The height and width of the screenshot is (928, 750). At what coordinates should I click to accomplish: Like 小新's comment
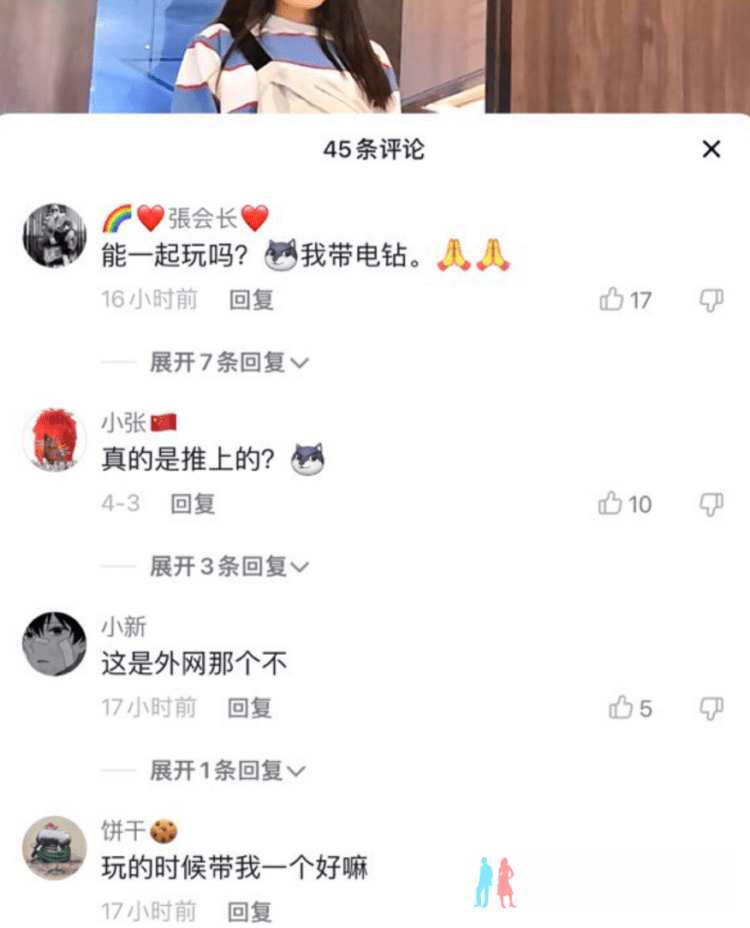click(x=621, y=708)
